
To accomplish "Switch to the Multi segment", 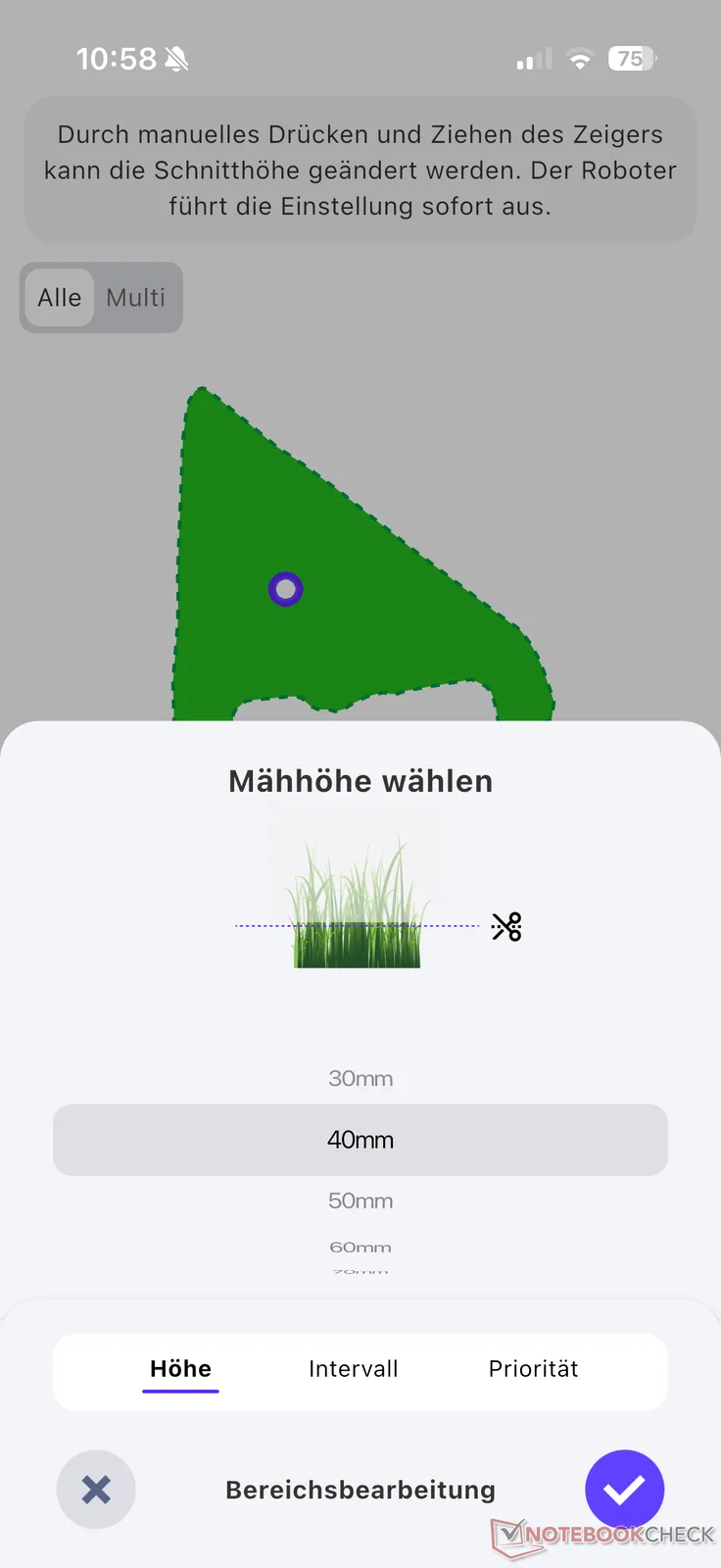I will pos(135,298).
